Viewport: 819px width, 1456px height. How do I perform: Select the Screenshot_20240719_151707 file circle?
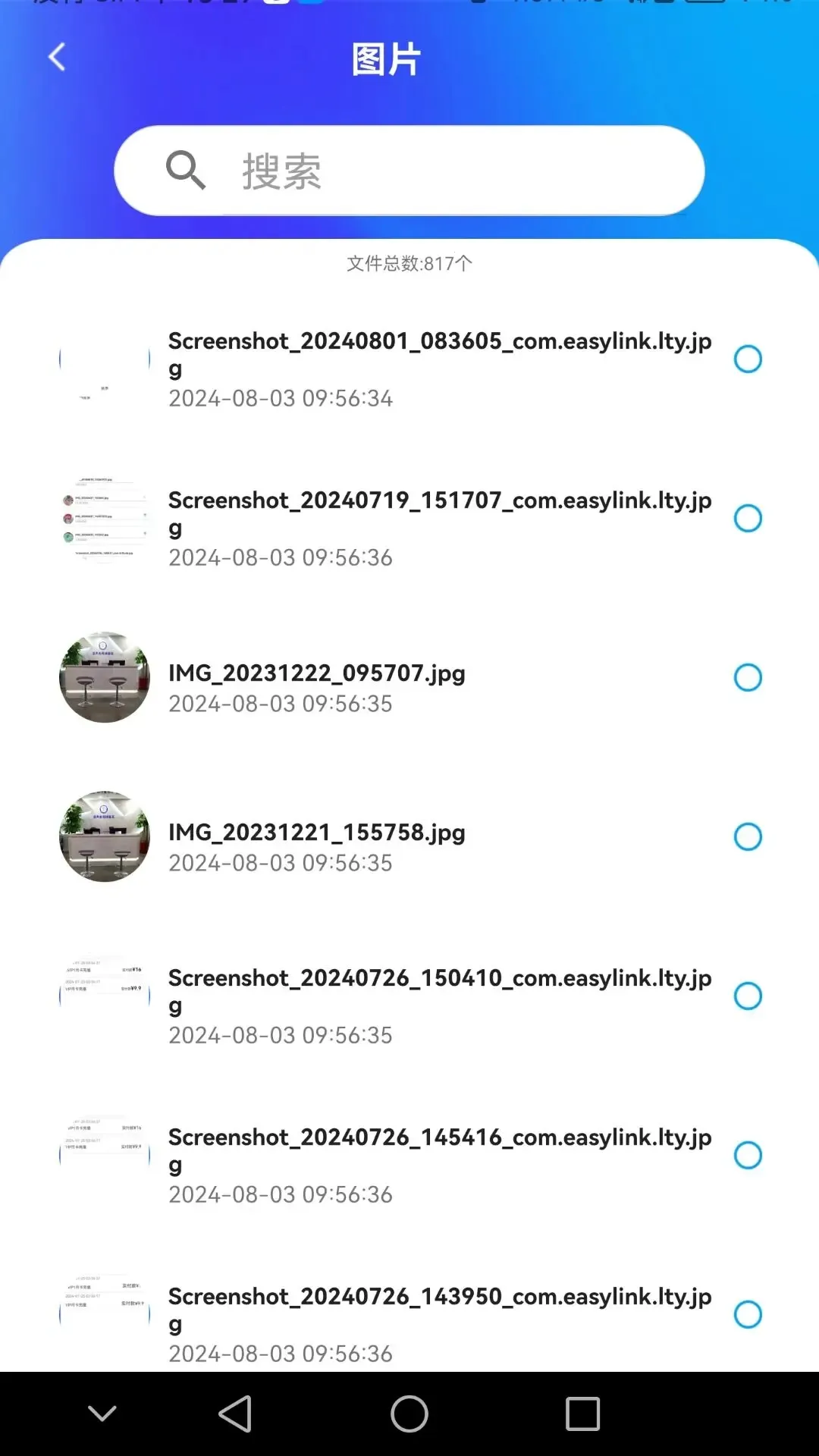[748, 519]
